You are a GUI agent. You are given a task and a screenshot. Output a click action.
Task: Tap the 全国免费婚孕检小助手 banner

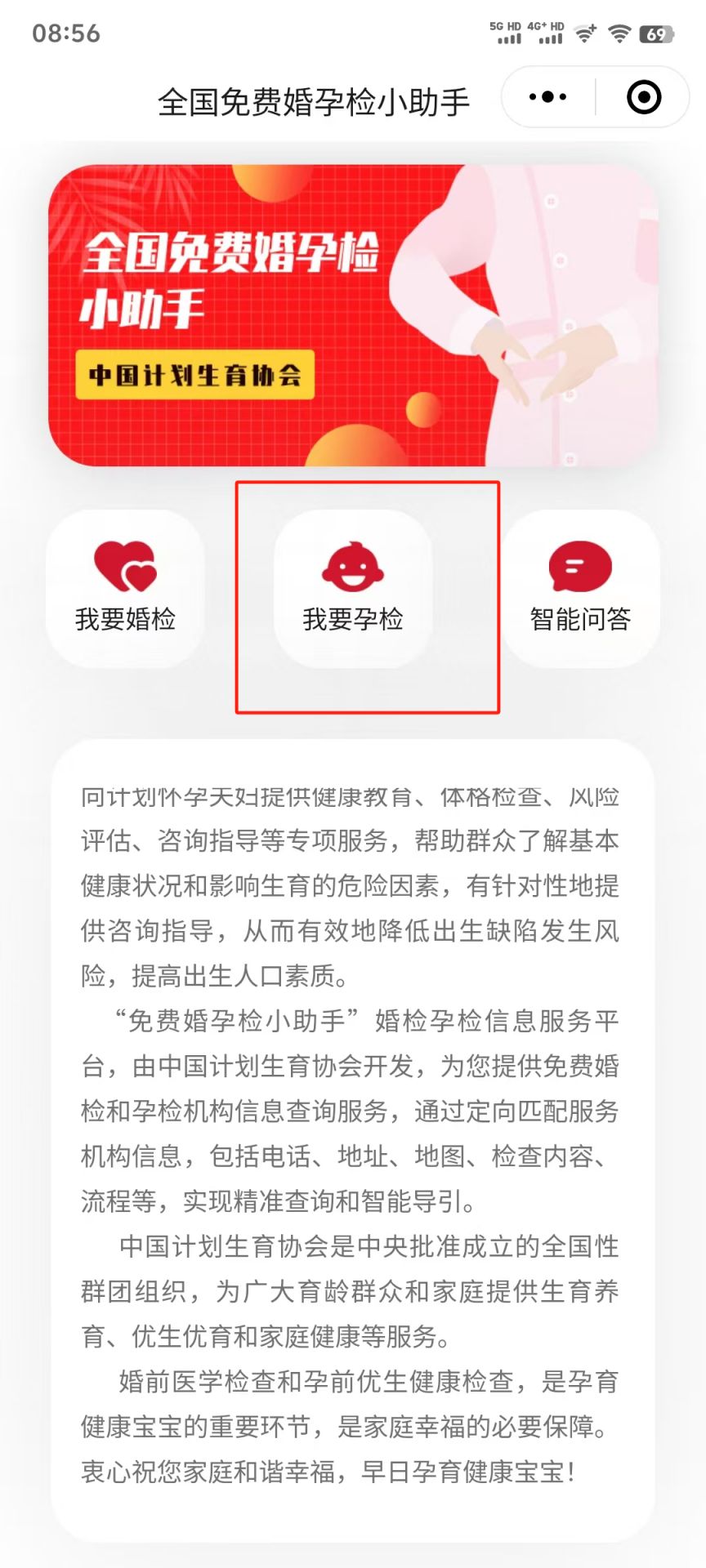click(x=353, y=315)
